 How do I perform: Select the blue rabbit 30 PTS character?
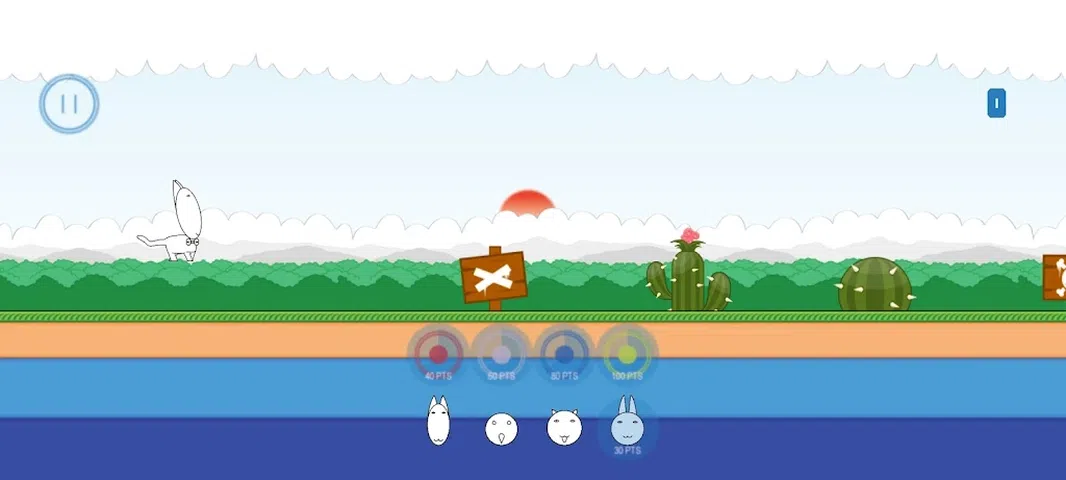[x=627, y=427]
